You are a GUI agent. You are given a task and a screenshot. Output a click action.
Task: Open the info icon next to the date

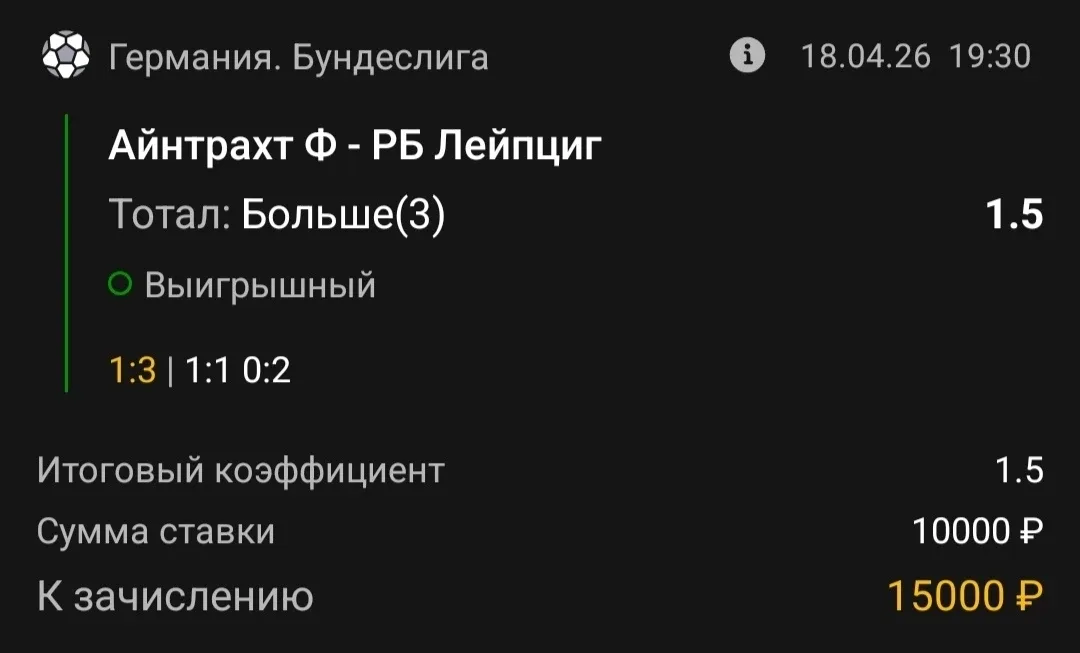pos(747,56)
